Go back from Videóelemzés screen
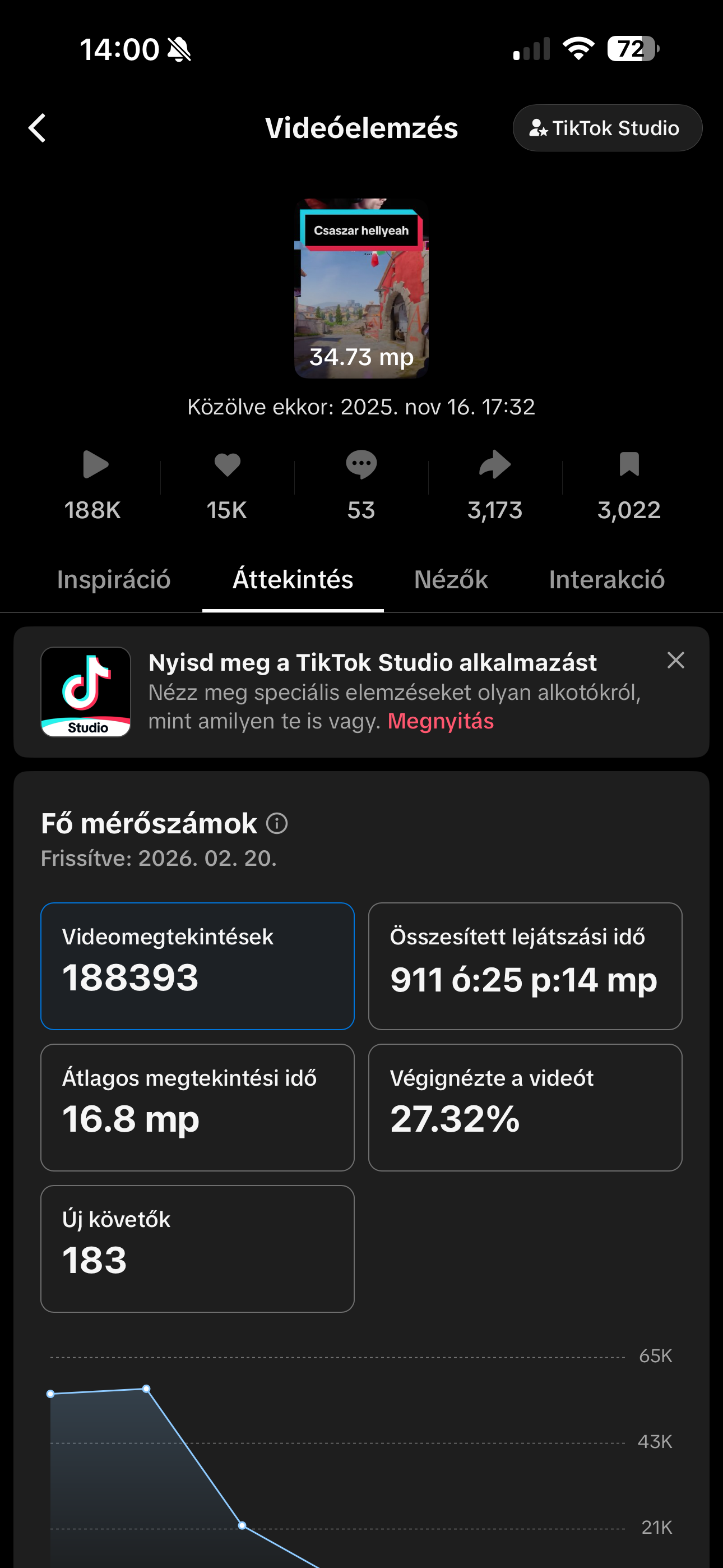The image size is (723, 1568). (x=38, y=128)
